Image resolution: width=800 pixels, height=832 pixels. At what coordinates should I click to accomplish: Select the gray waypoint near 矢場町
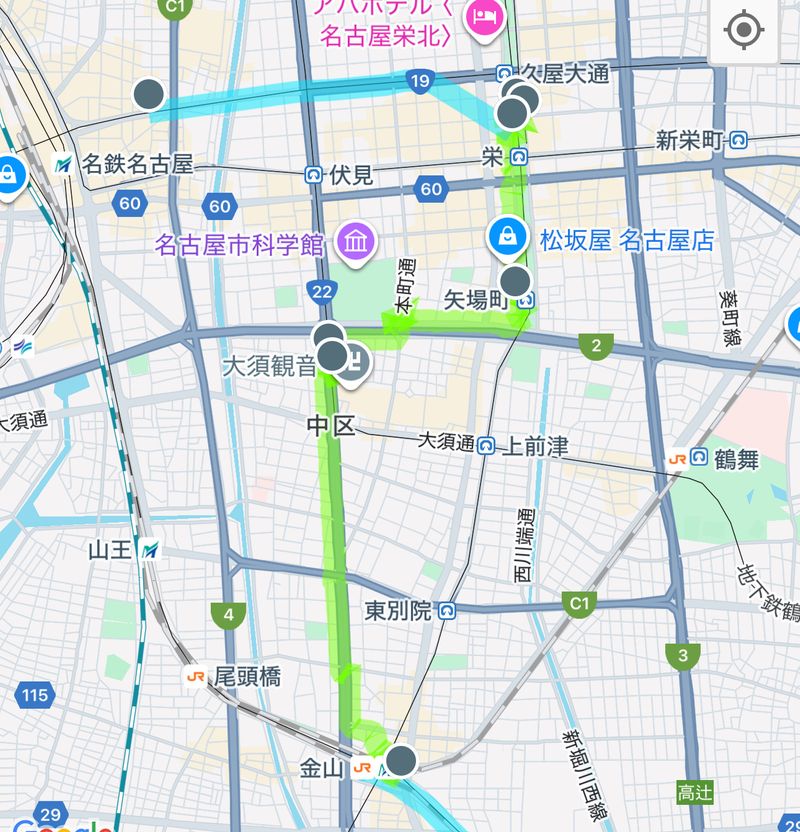coord(514,281)
